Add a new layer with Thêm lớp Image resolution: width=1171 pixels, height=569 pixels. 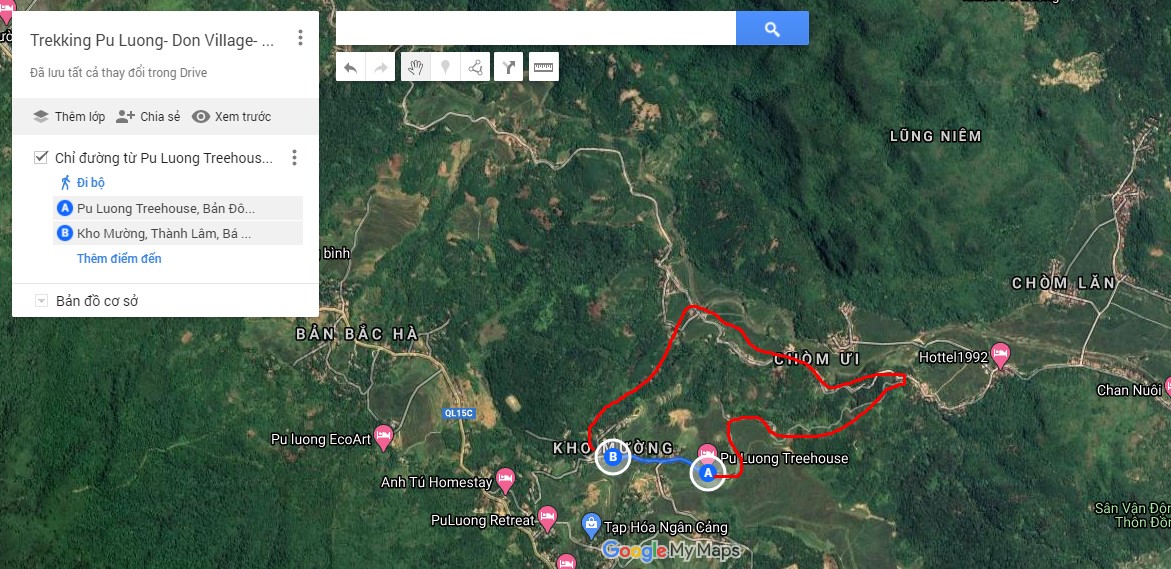(68, 117)
